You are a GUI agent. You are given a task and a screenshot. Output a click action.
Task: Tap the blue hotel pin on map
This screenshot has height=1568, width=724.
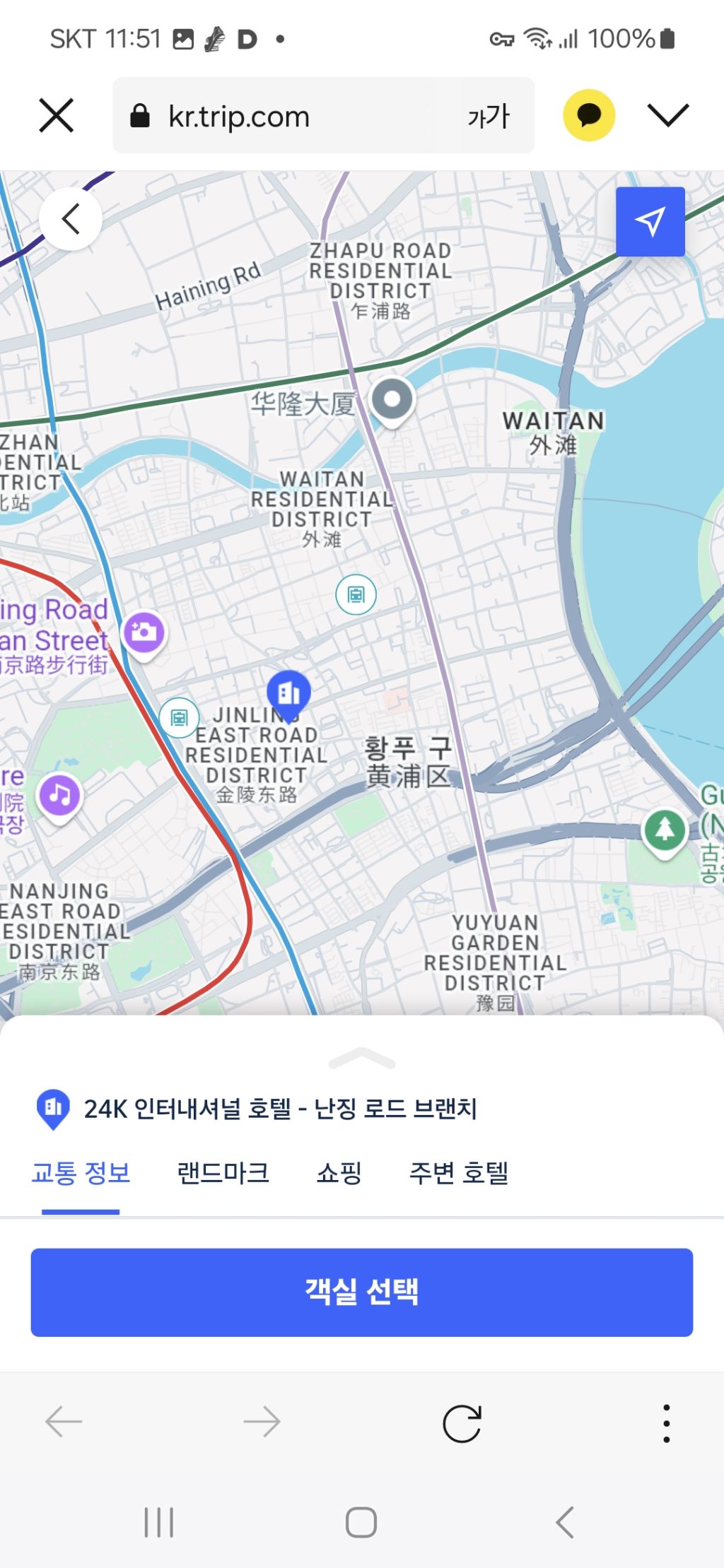(288, 692)
